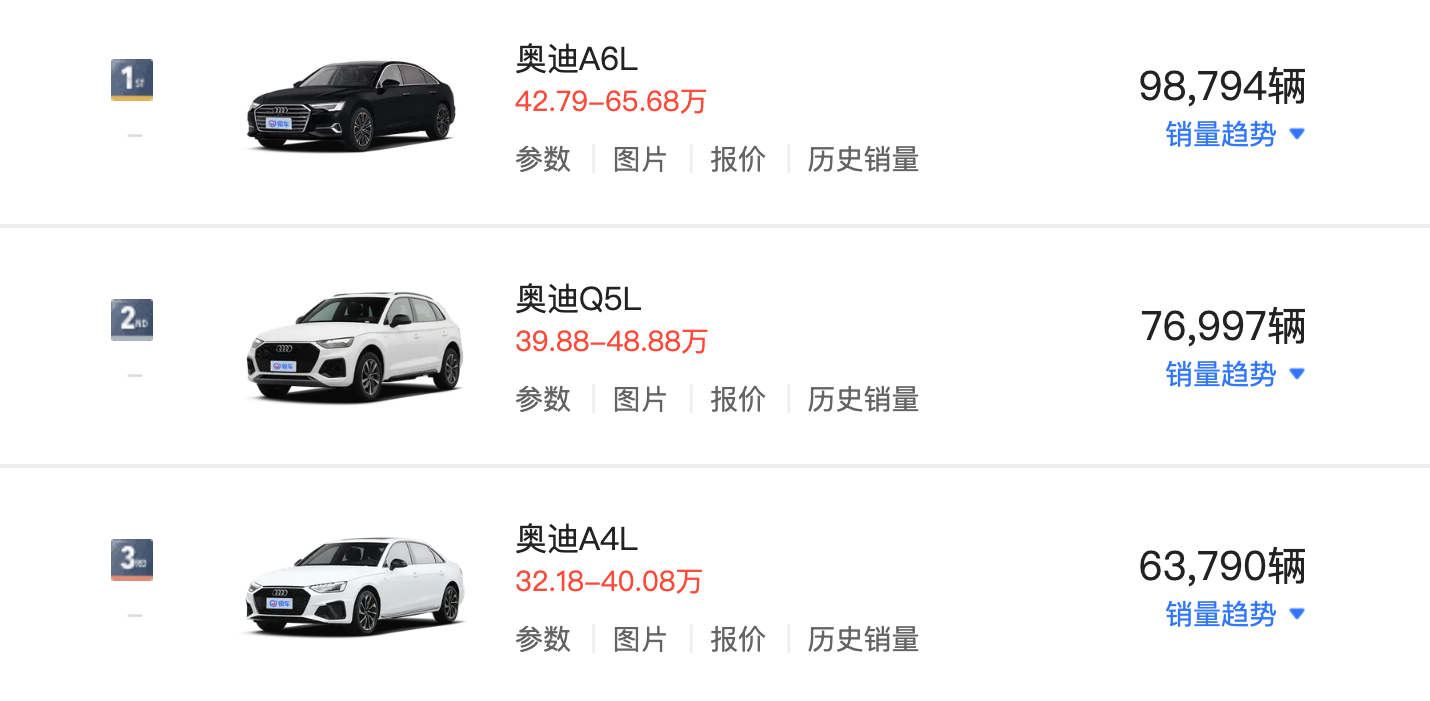The height and width of the screenshot is (701, 1430).
Task: View 图片 of 奥迪A6L
Action: (640, 159)
